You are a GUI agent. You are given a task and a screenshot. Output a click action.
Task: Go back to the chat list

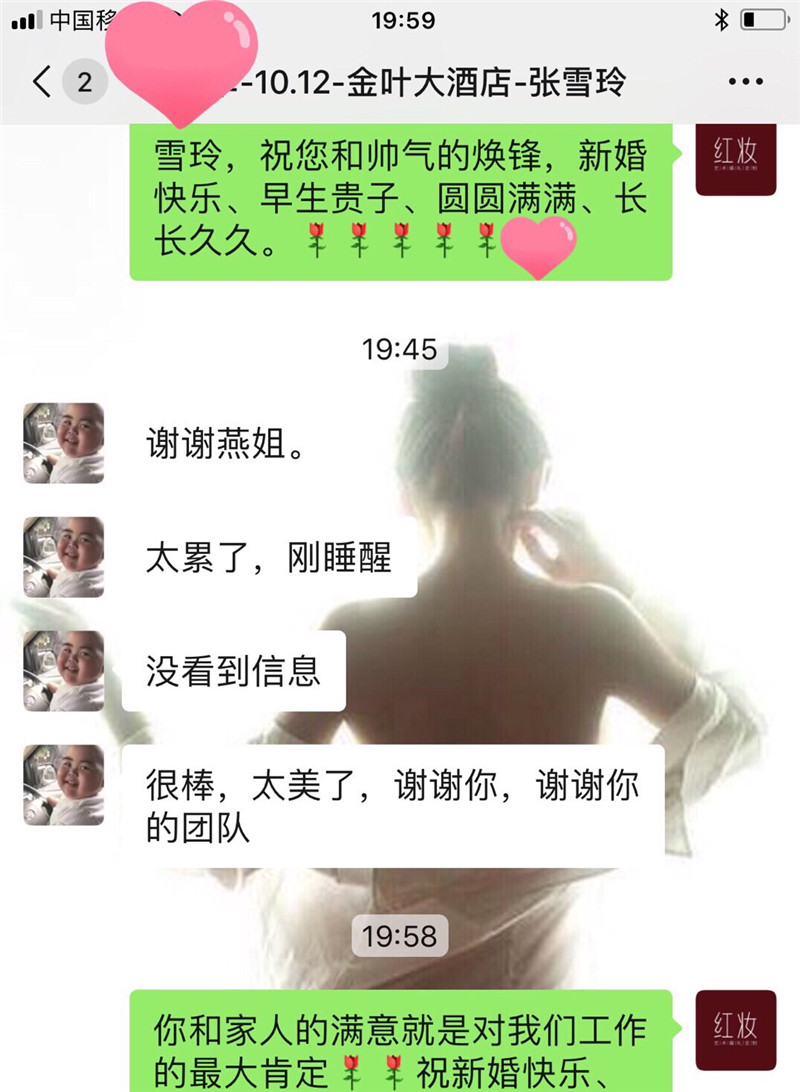click(x=42, y=82)
